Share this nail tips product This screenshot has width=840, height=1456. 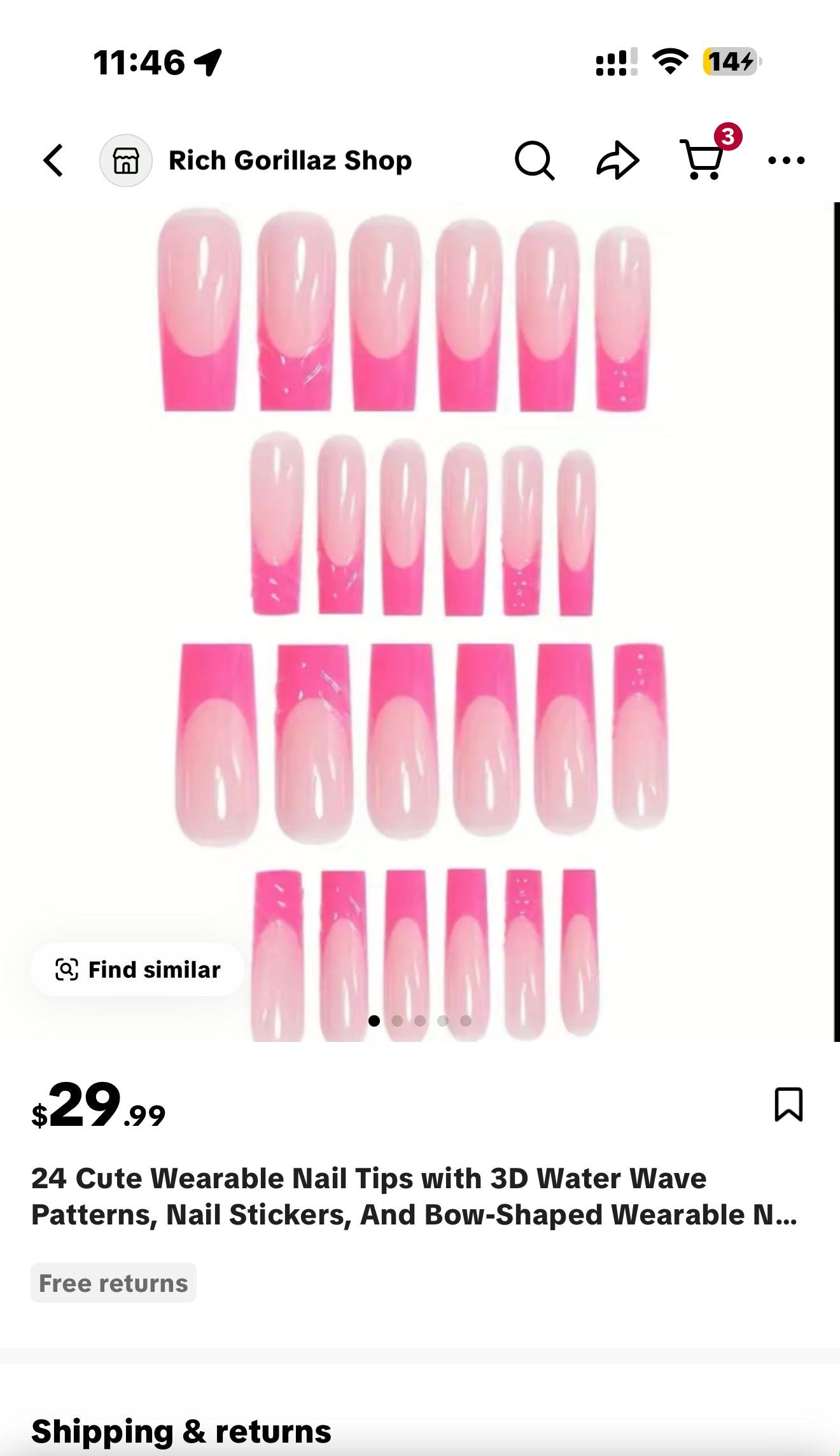[x=617, y=160]
